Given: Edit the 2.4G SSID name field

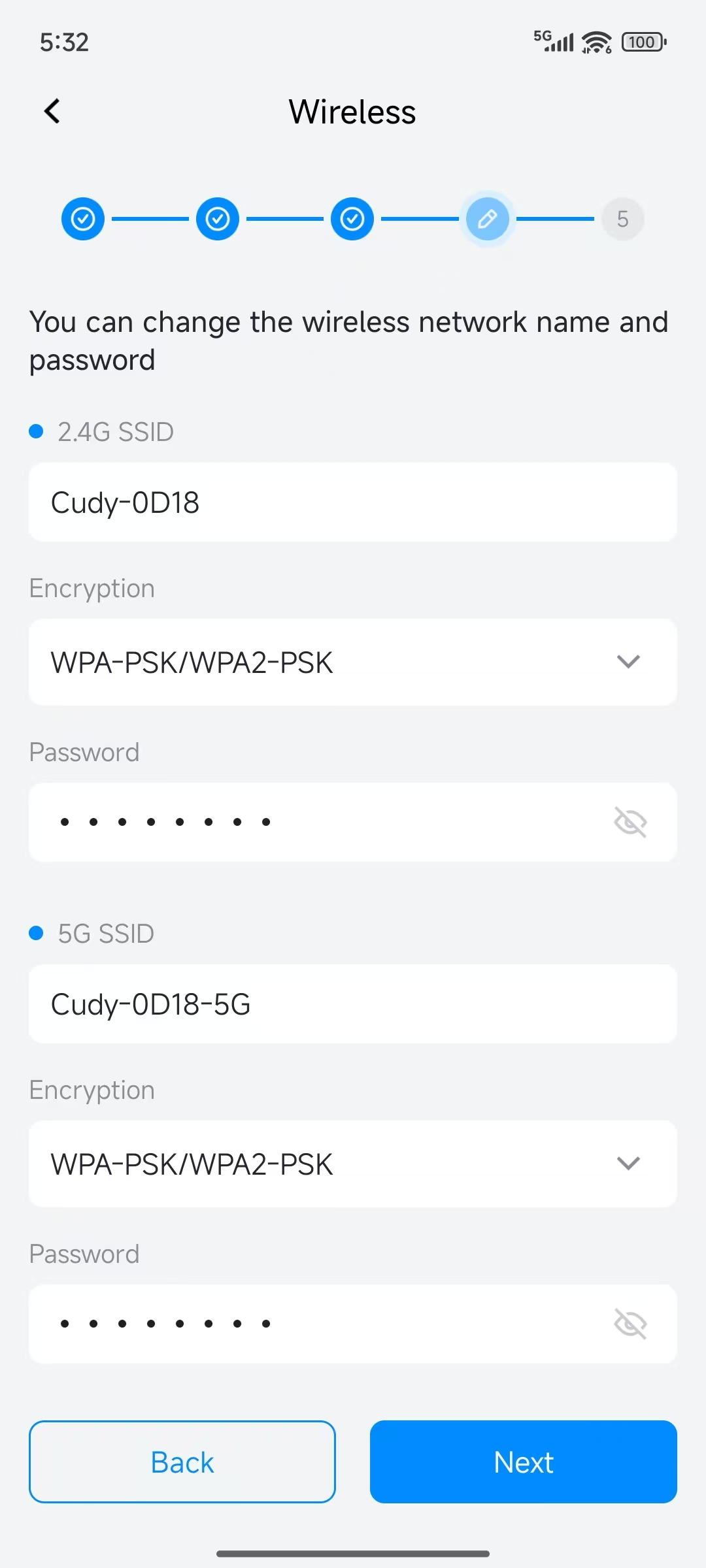Looking at the screenshot, I should tap(353, 502).
